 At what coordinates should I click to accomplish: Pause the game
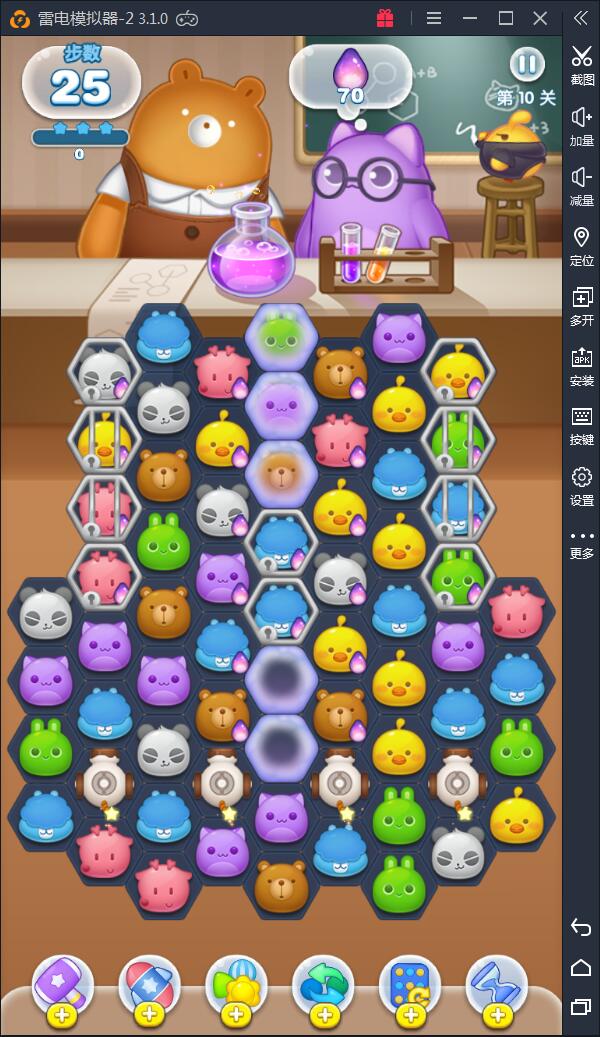click(x=527, y=65)
